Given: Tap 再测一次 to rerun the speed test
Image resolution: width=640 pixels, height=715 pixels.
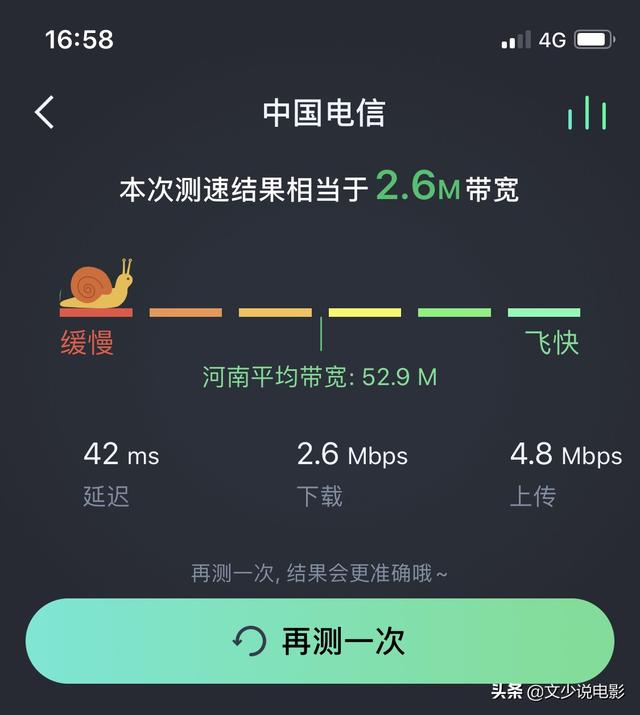Looking at the screenshot, I should pyautogui.click(x=320, y=641).
